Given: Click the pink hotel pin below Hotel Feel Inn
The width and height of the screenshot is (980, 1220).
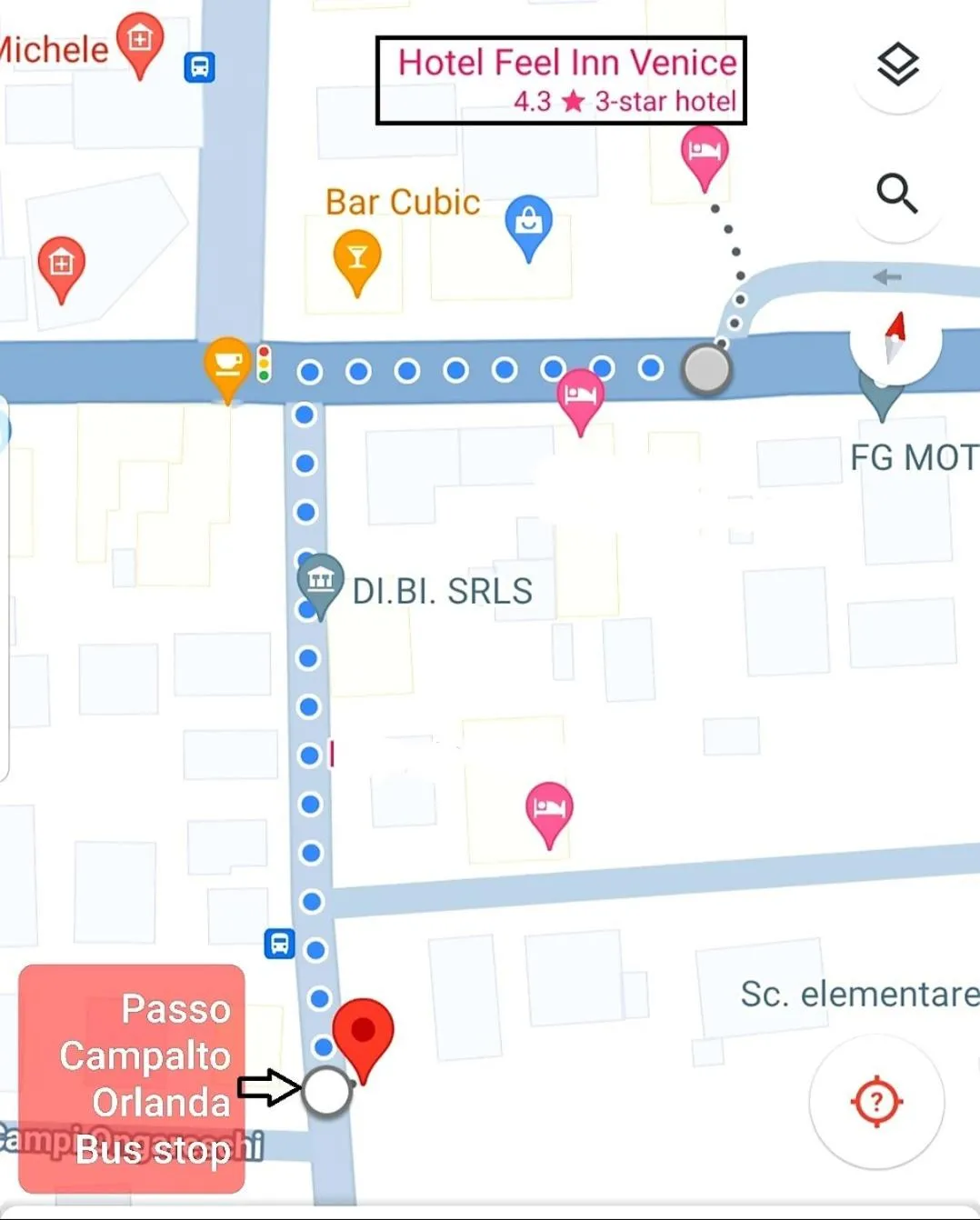Looking at the screenshot, I should point(704,153).
